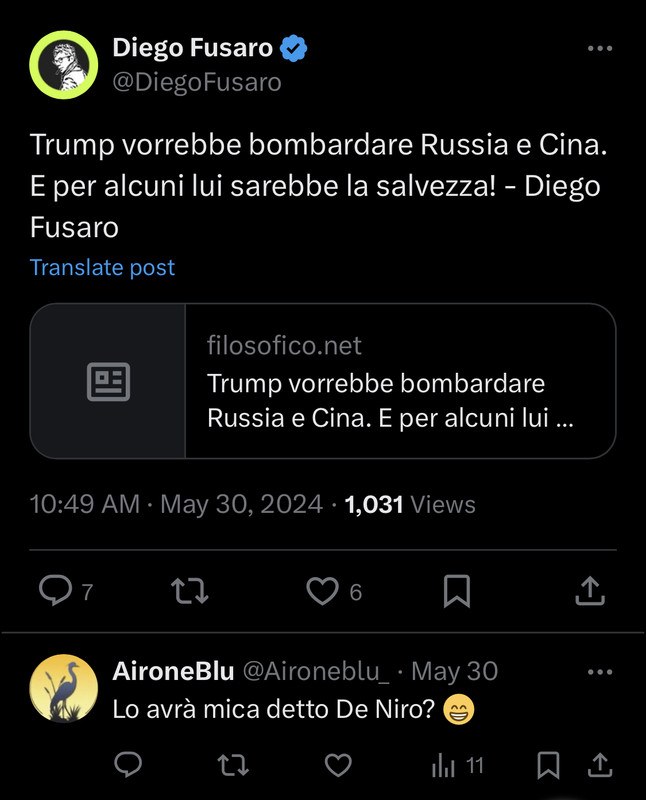
Task: Reply to AironeBlu's comment
Action: 128,765
